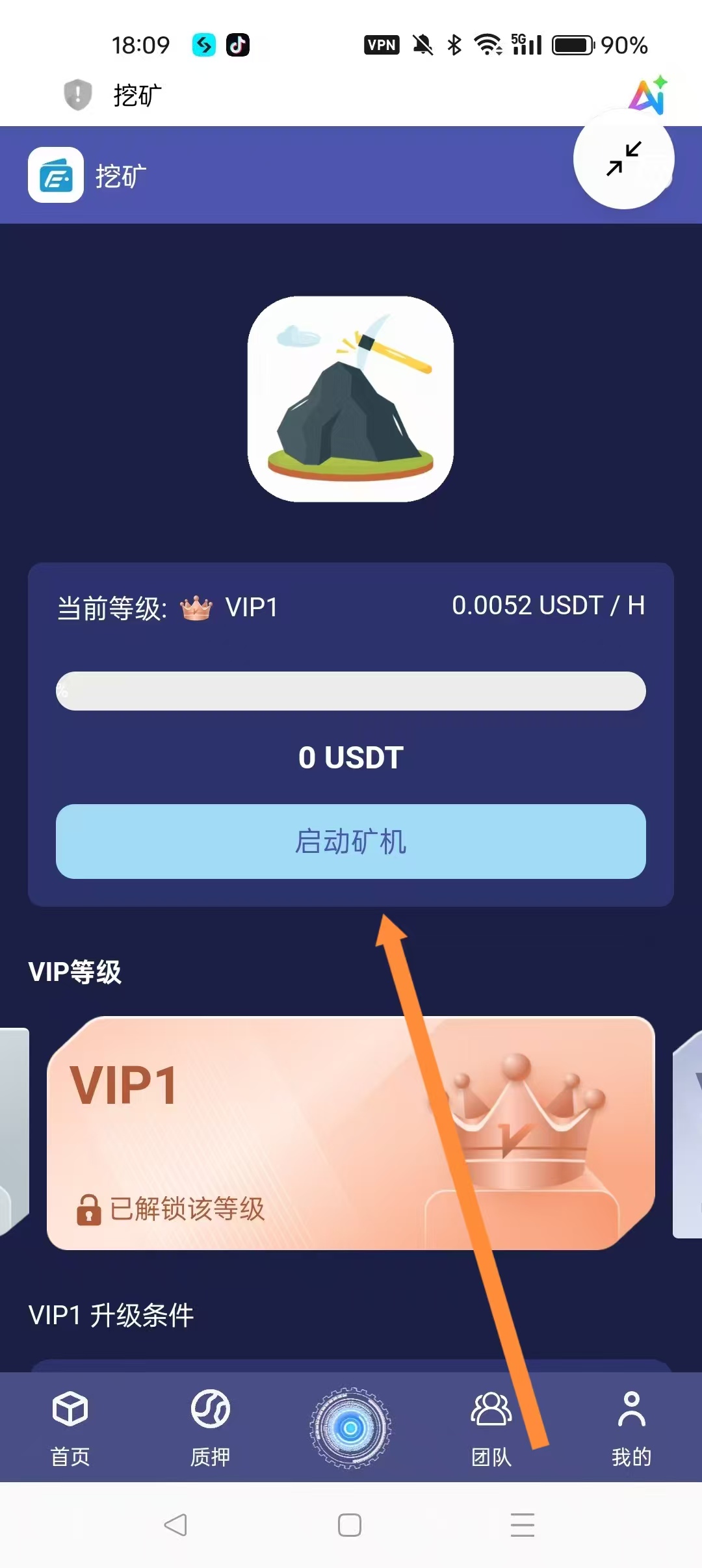Viewport: 702px width, 1568px height.
Task: Open the AI assistant icon
Action: (648, 95)
